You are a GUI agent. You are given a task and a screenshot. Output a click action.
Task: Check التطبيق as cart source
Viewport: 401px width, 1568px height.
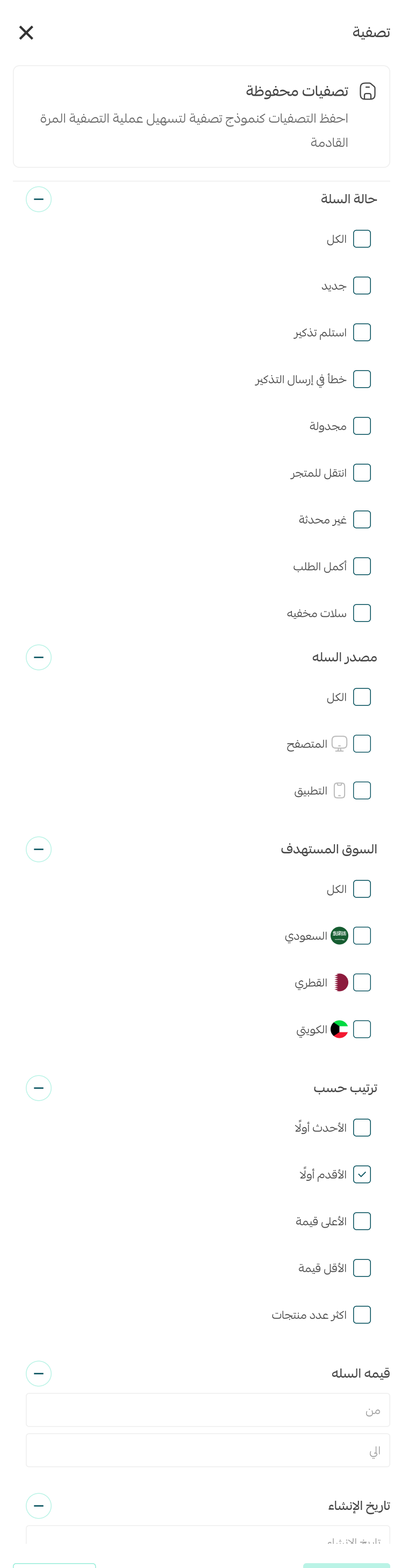pos(361,790)
